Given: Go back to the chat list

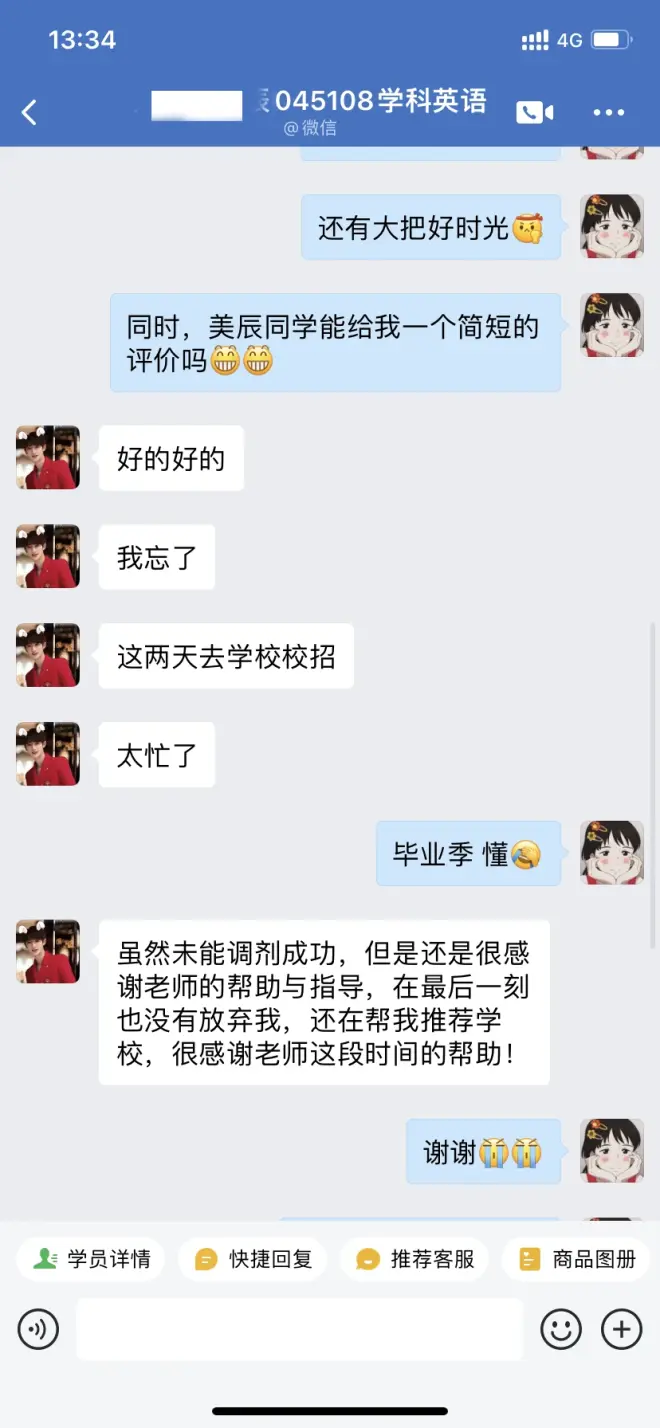Looking at the screenshot, I should (x=30, y=112).
